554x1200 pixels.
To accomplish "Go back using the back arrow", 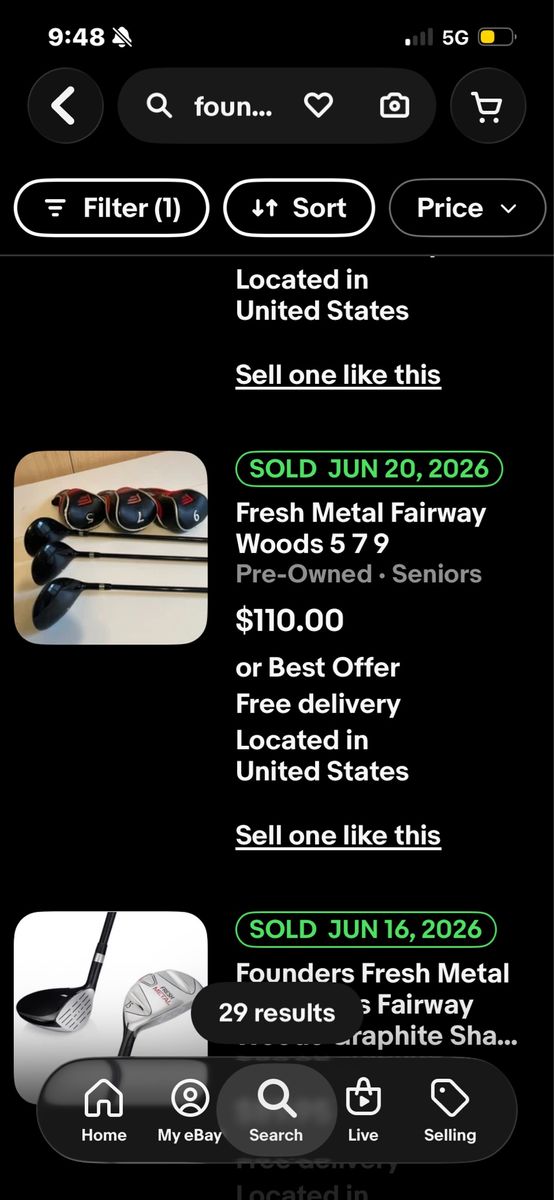I will click(65, 106).
